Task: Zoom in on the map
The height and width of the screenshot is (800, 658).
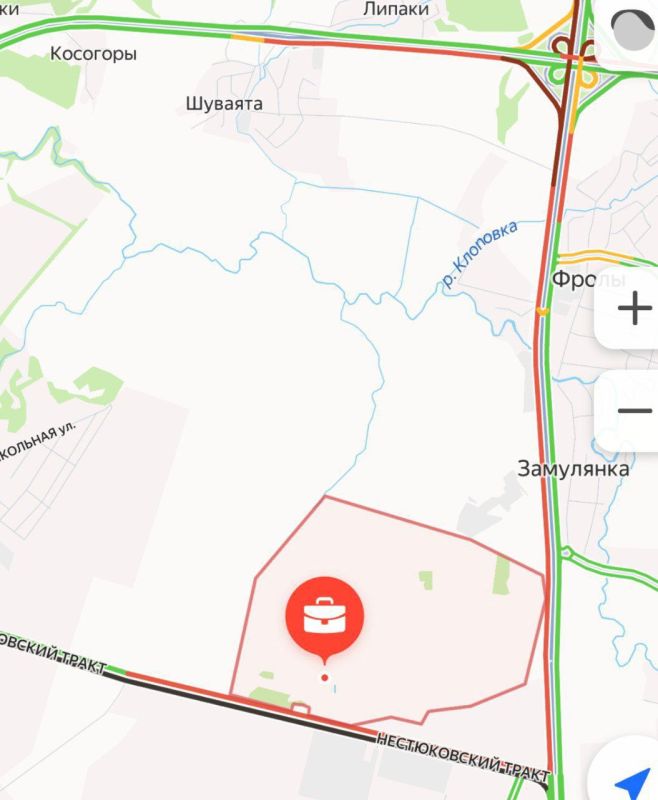Action: (634, 309)
